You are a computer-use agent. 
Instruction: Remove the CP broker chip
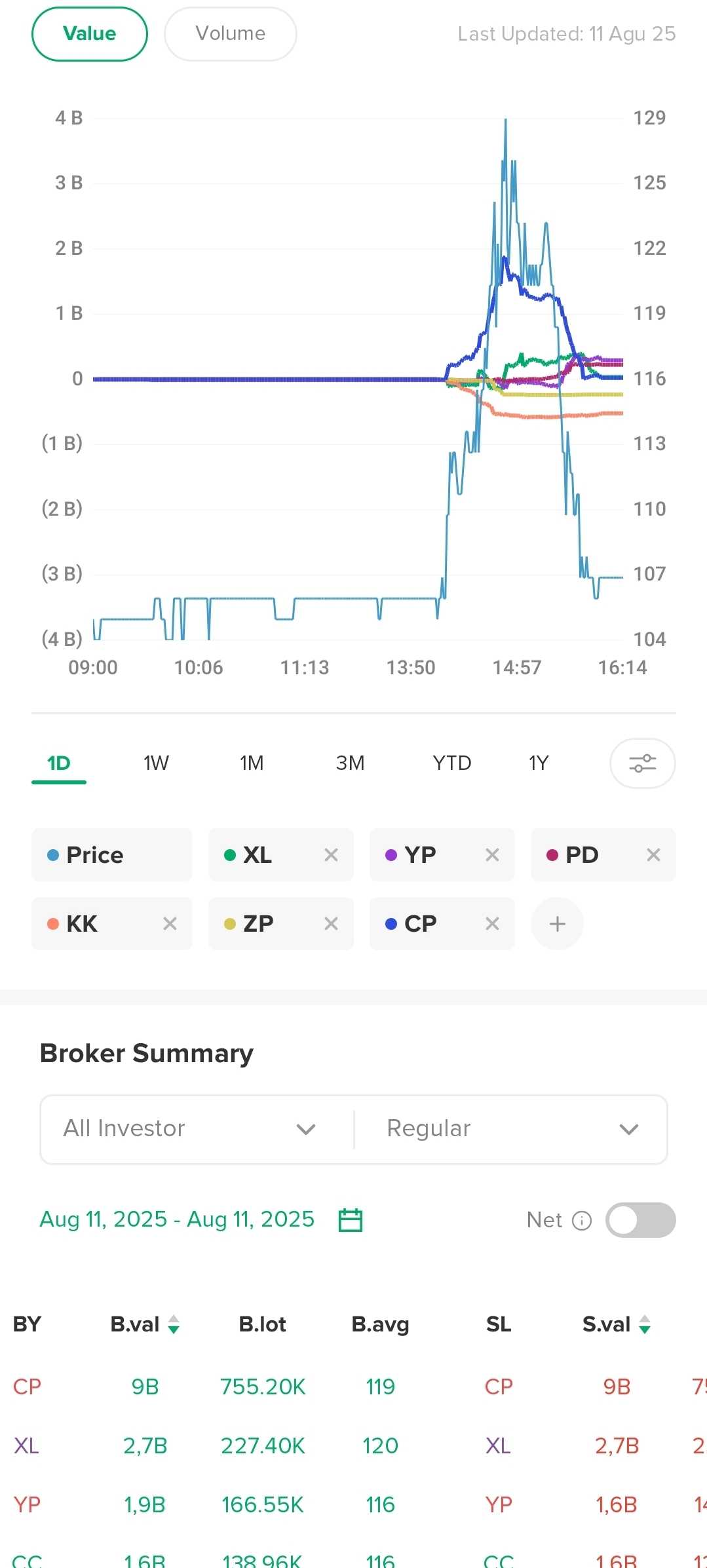492,923
